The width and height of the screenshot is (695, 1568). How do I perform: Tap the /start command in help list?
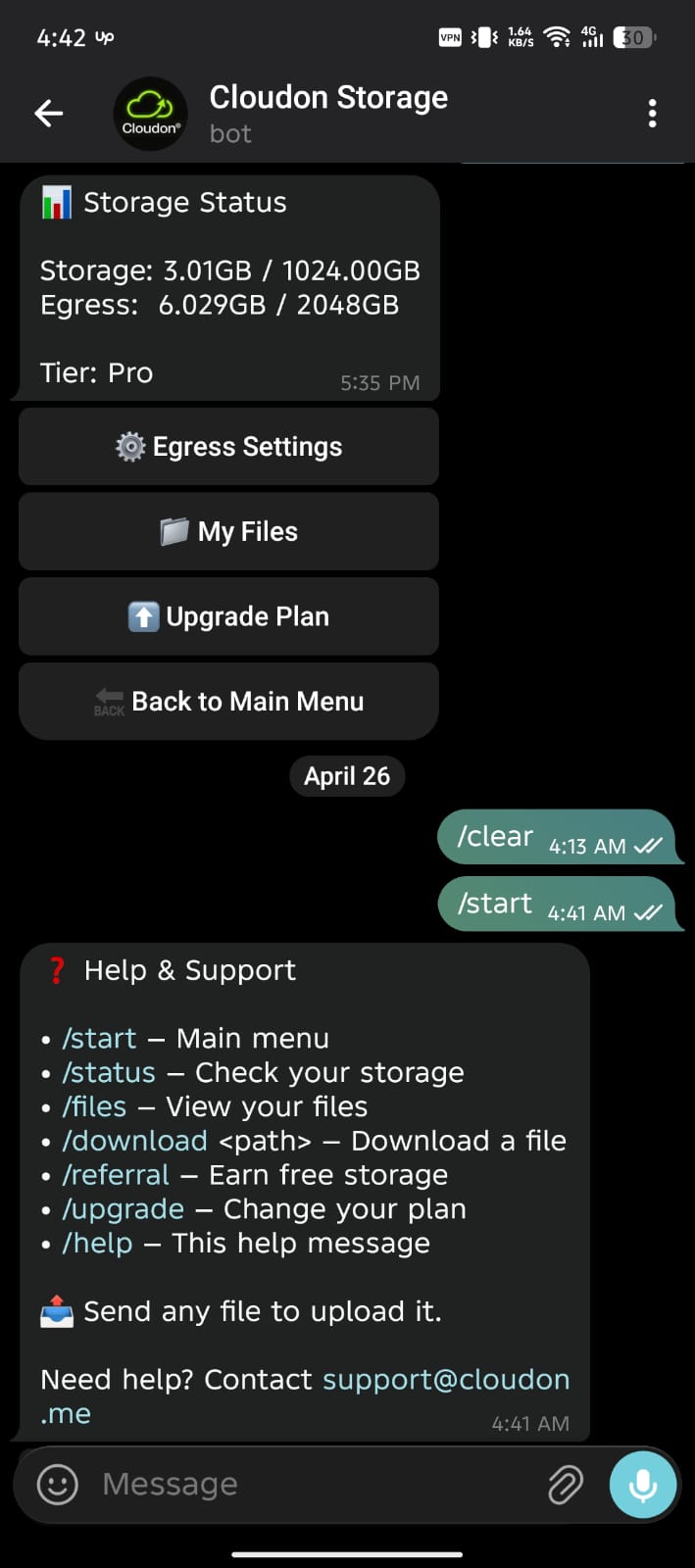tap(99, 1038)
